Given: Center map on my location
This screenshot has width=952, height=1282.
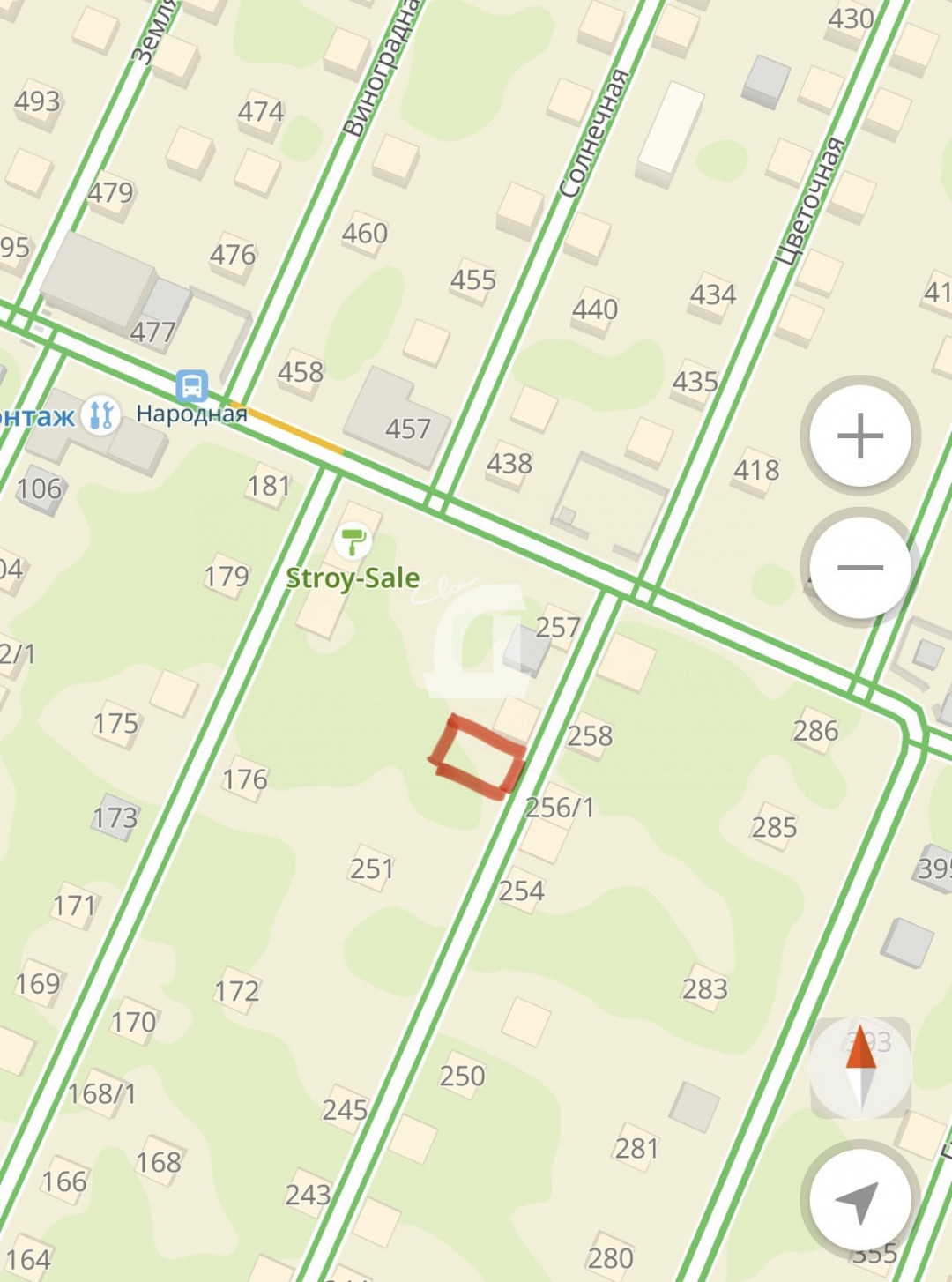Looking at the screenshot, I should tap(859, 1201).
